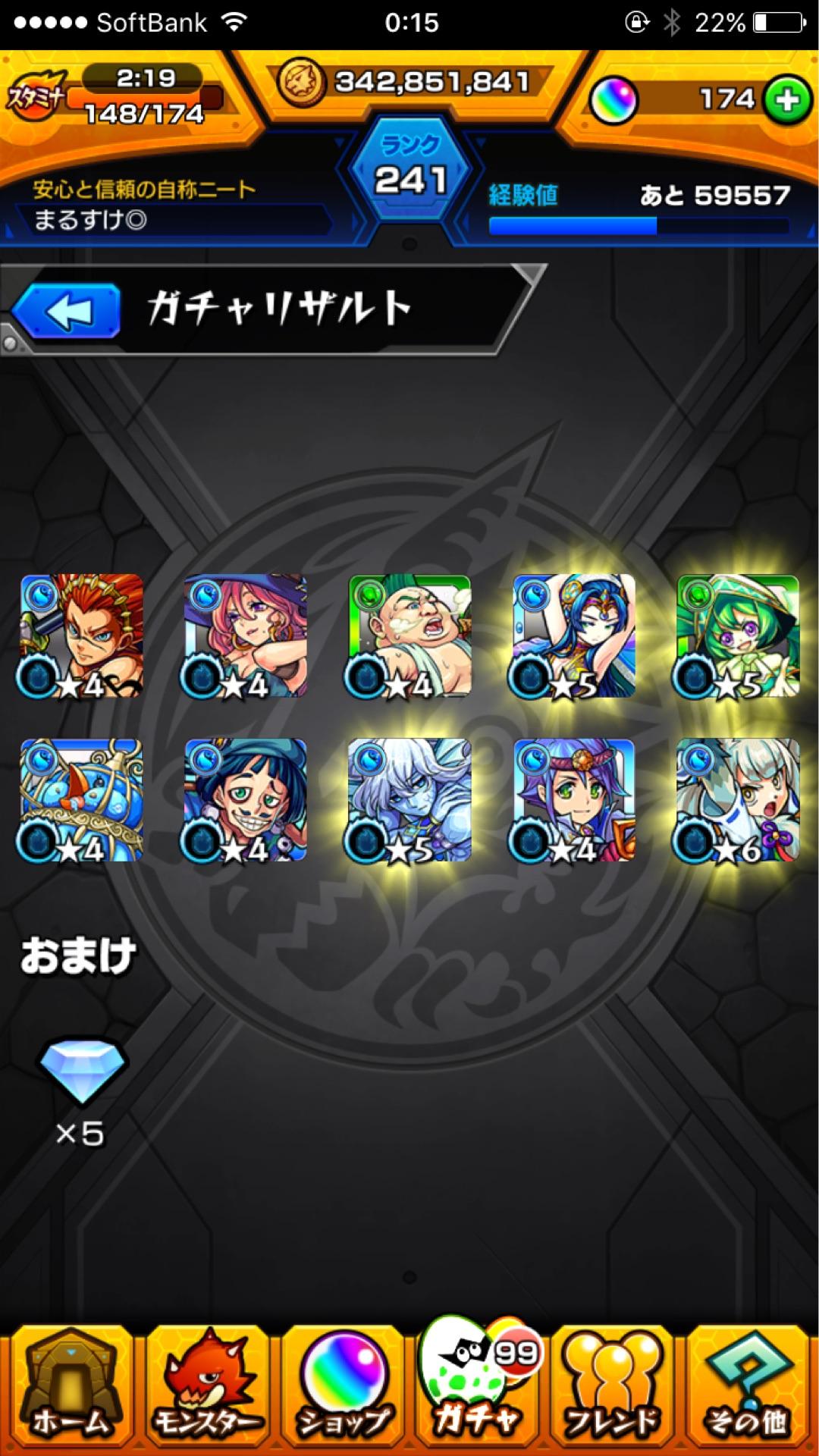Tap the green plus to add orbs
819x1456 pixels.
pyautogui.click(x=787, y=100)
